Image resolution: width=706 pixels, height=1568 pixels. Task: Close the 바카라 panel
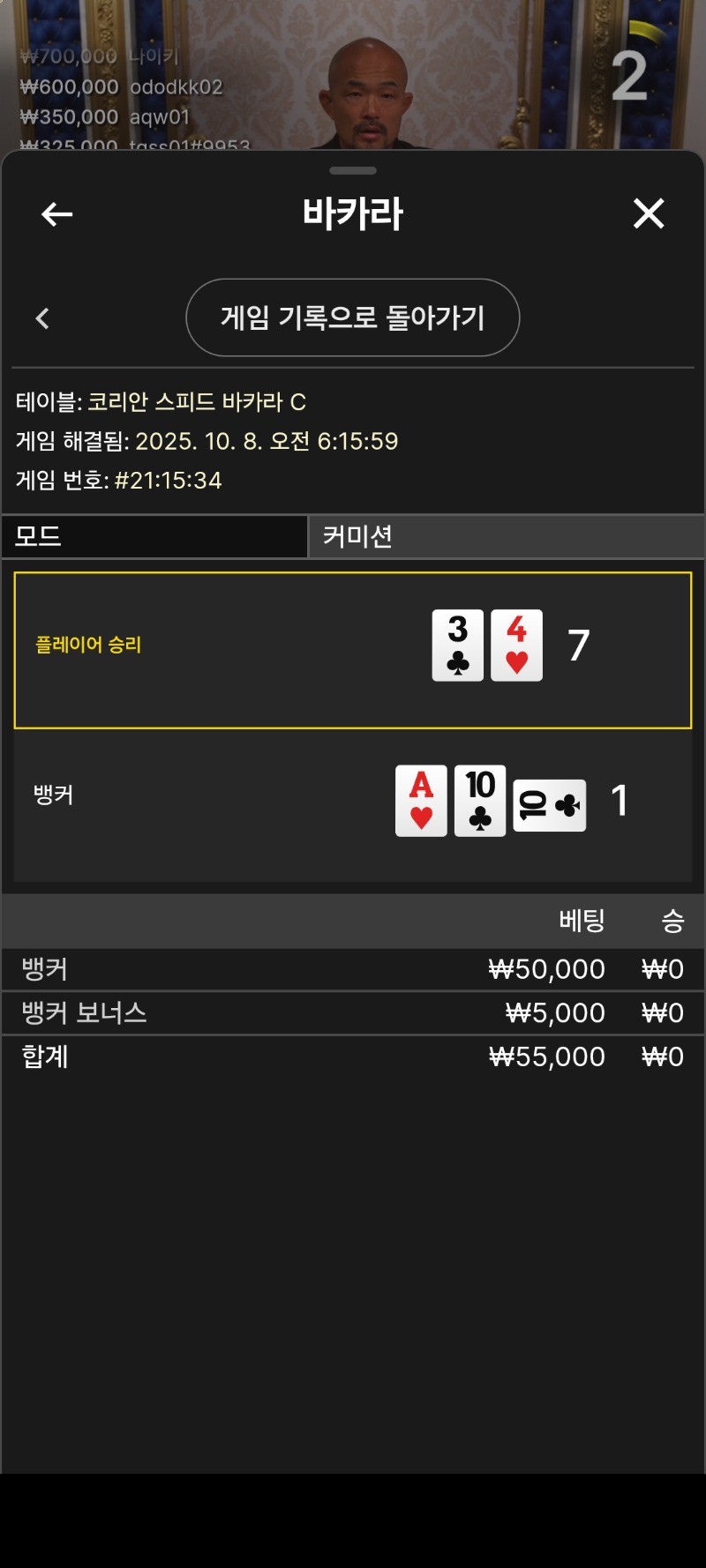click(x=648, y=213)
